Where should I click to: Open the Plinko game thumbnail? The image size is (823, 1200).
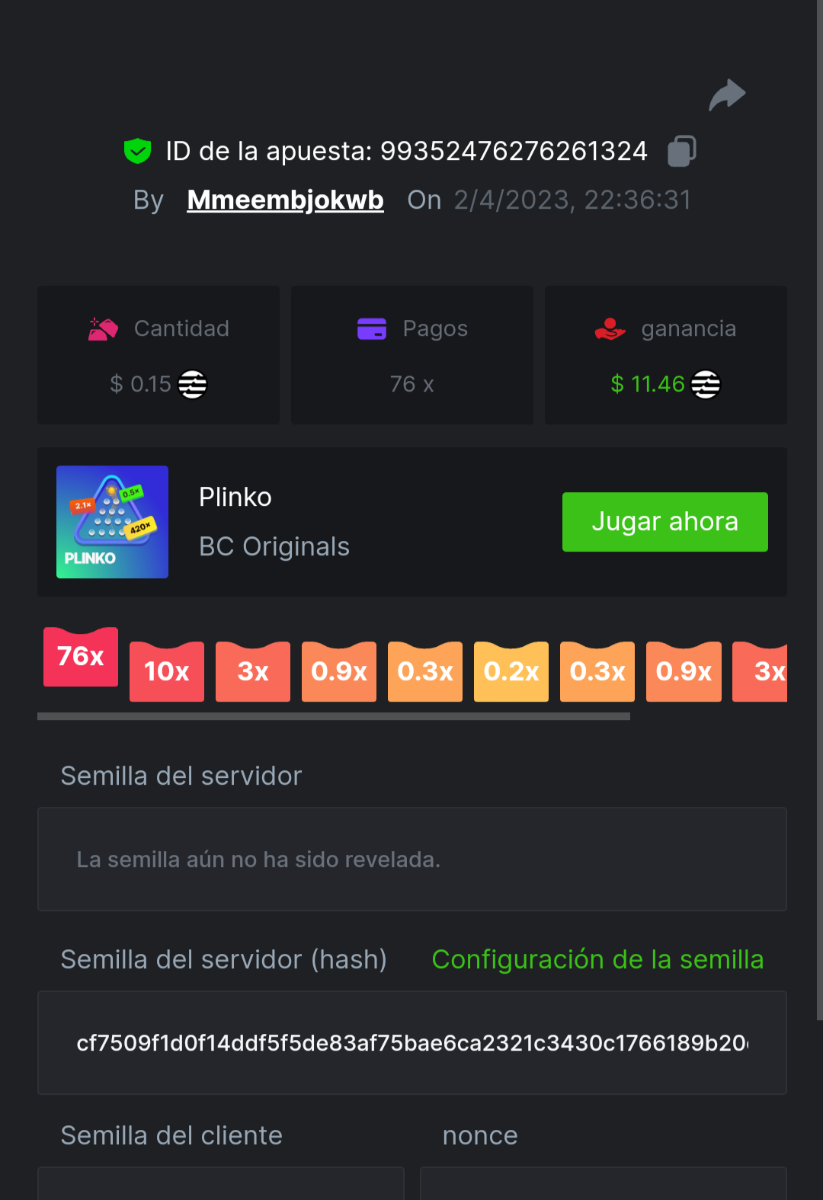tap(112, 521)
